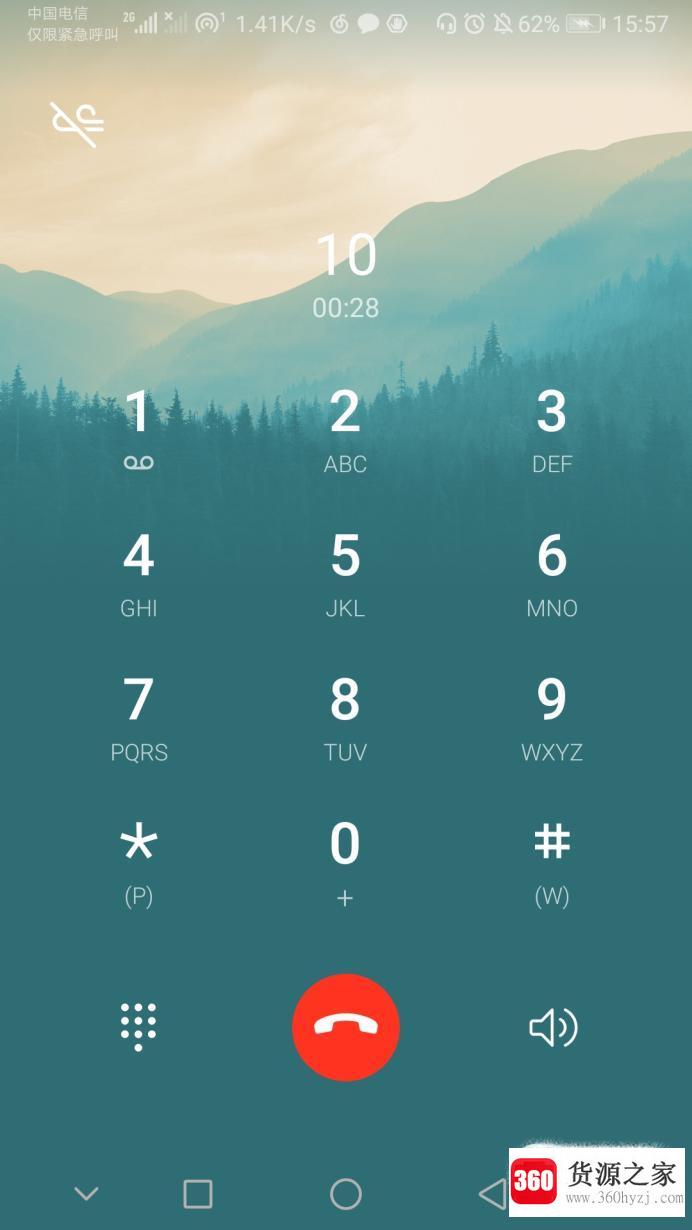Tap the crossed-out icon at top left

77,124
